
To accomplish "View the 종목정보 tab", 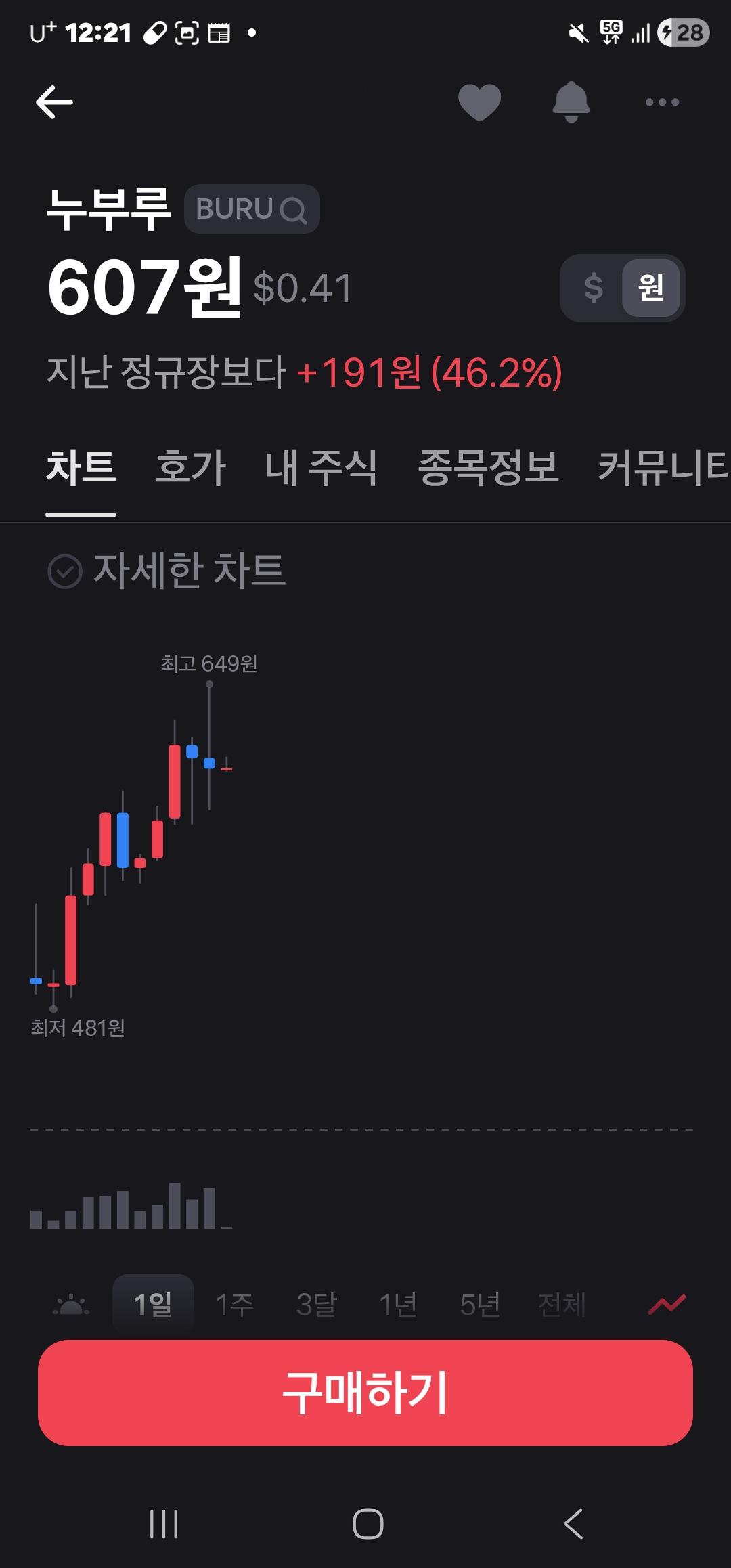I will coord(488,468).
